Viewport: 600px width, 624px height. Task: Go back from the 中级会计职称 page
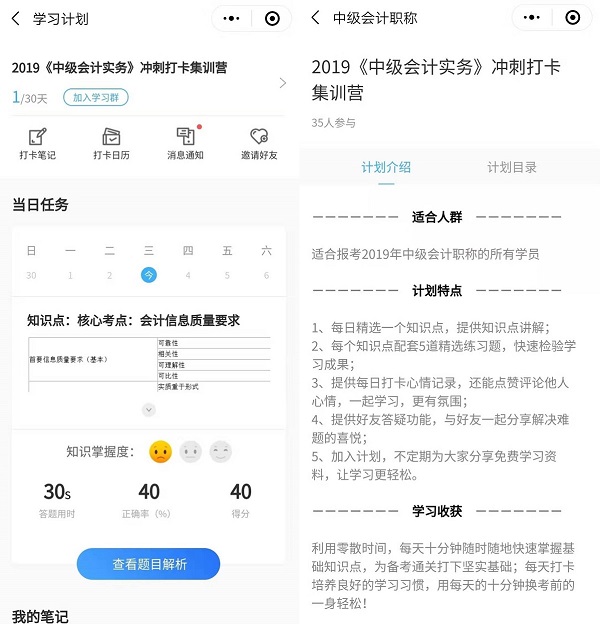(x=316, y=18)
